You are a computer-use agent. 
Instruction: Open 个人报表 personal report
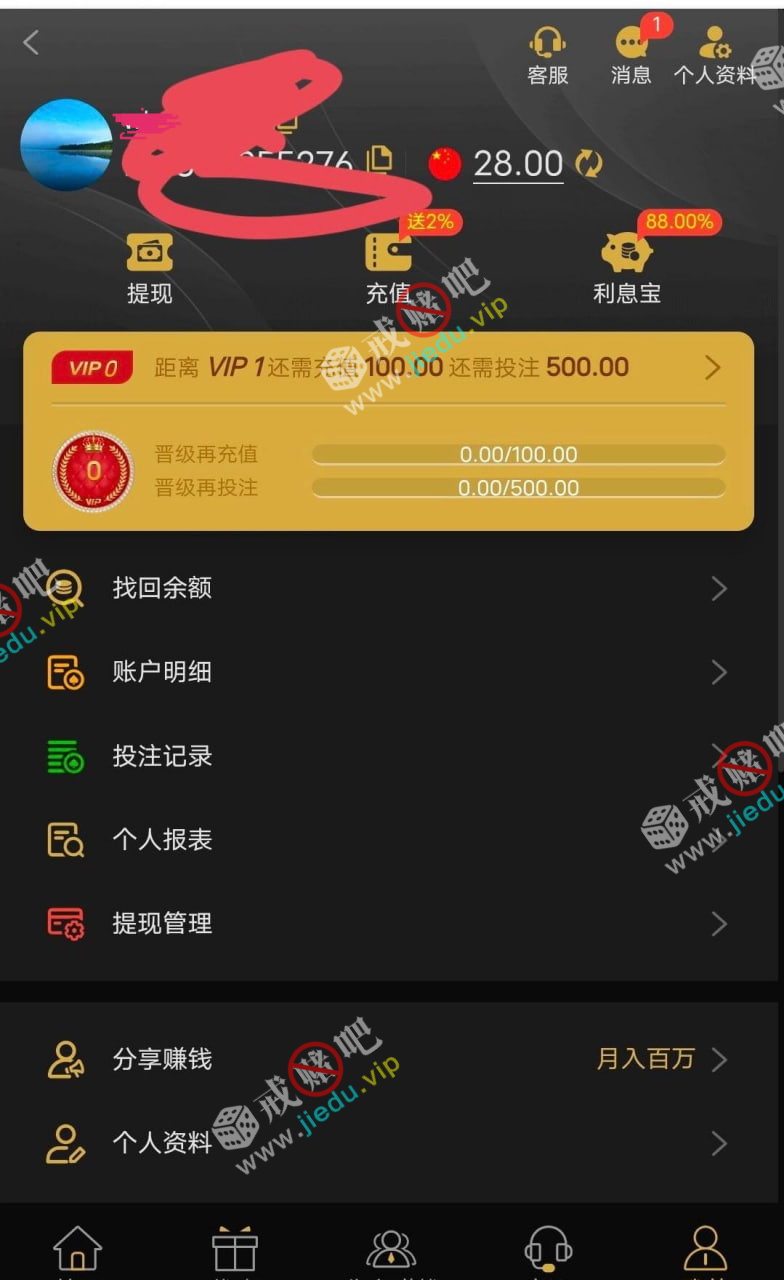[x=388, y=840]
